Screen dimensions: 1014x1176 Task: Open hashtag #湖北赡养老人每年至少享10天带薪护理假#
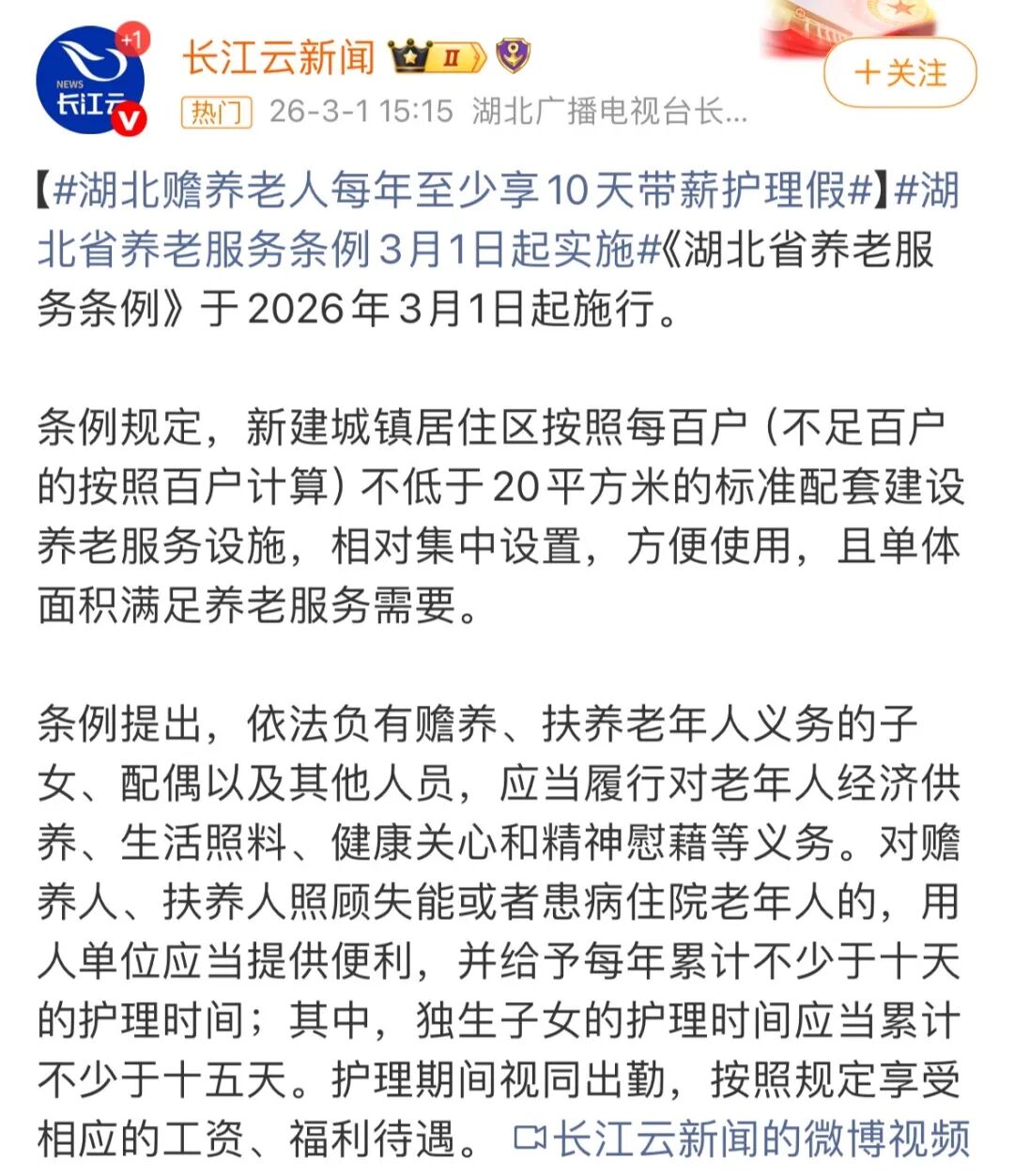tap(464, 191)
